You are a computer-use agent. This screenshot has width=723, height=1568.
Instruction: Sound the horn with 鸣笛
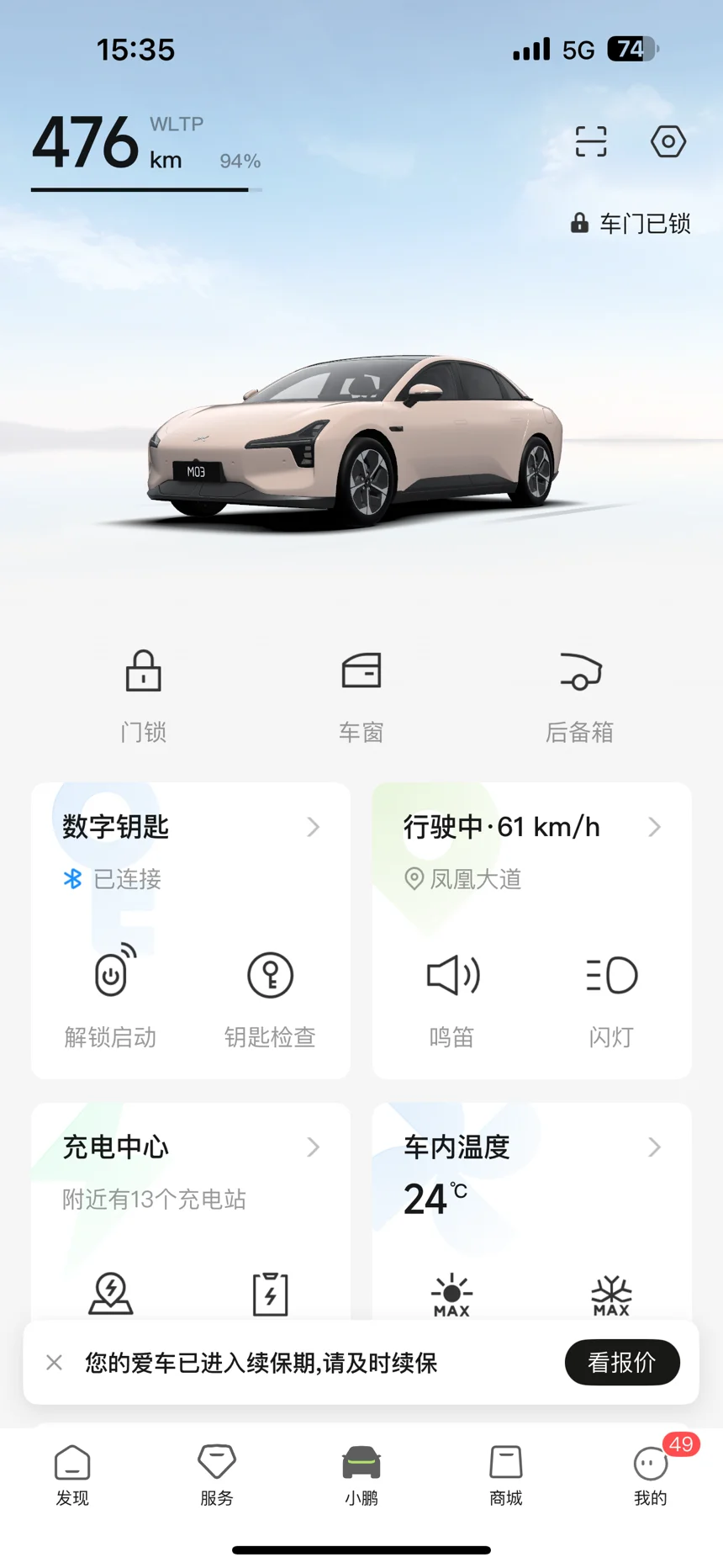pos(452,994)
